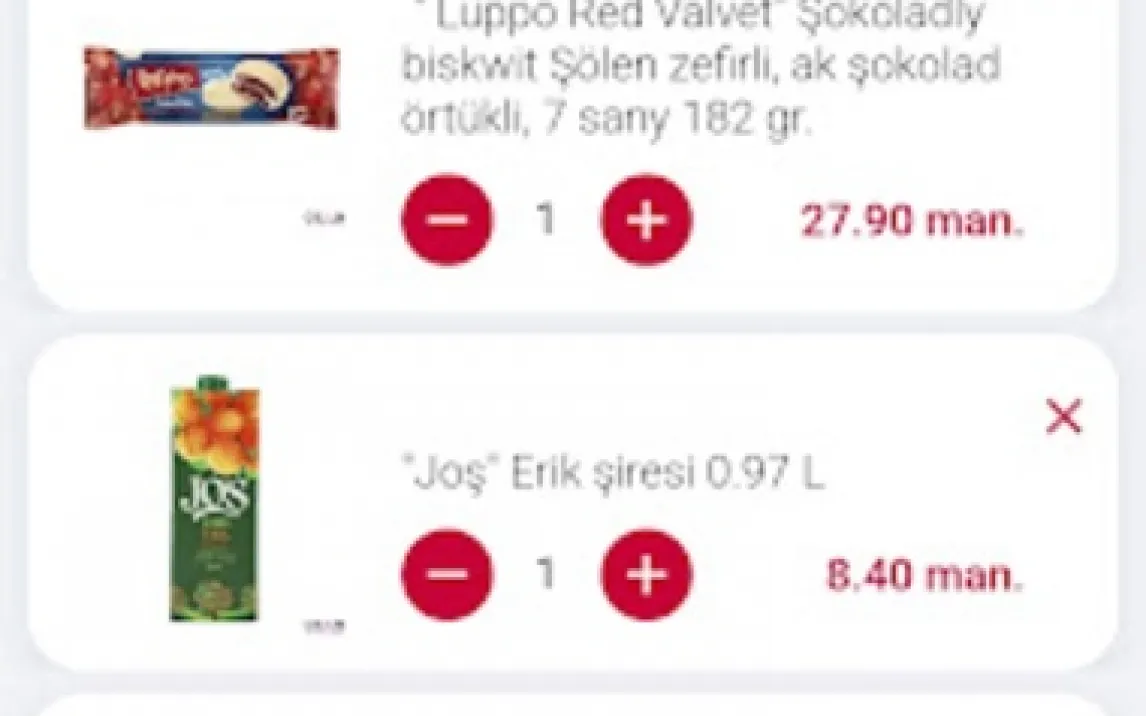Increase Luppo Red Velvet biscuit quantity

click(x=646, y=220)
